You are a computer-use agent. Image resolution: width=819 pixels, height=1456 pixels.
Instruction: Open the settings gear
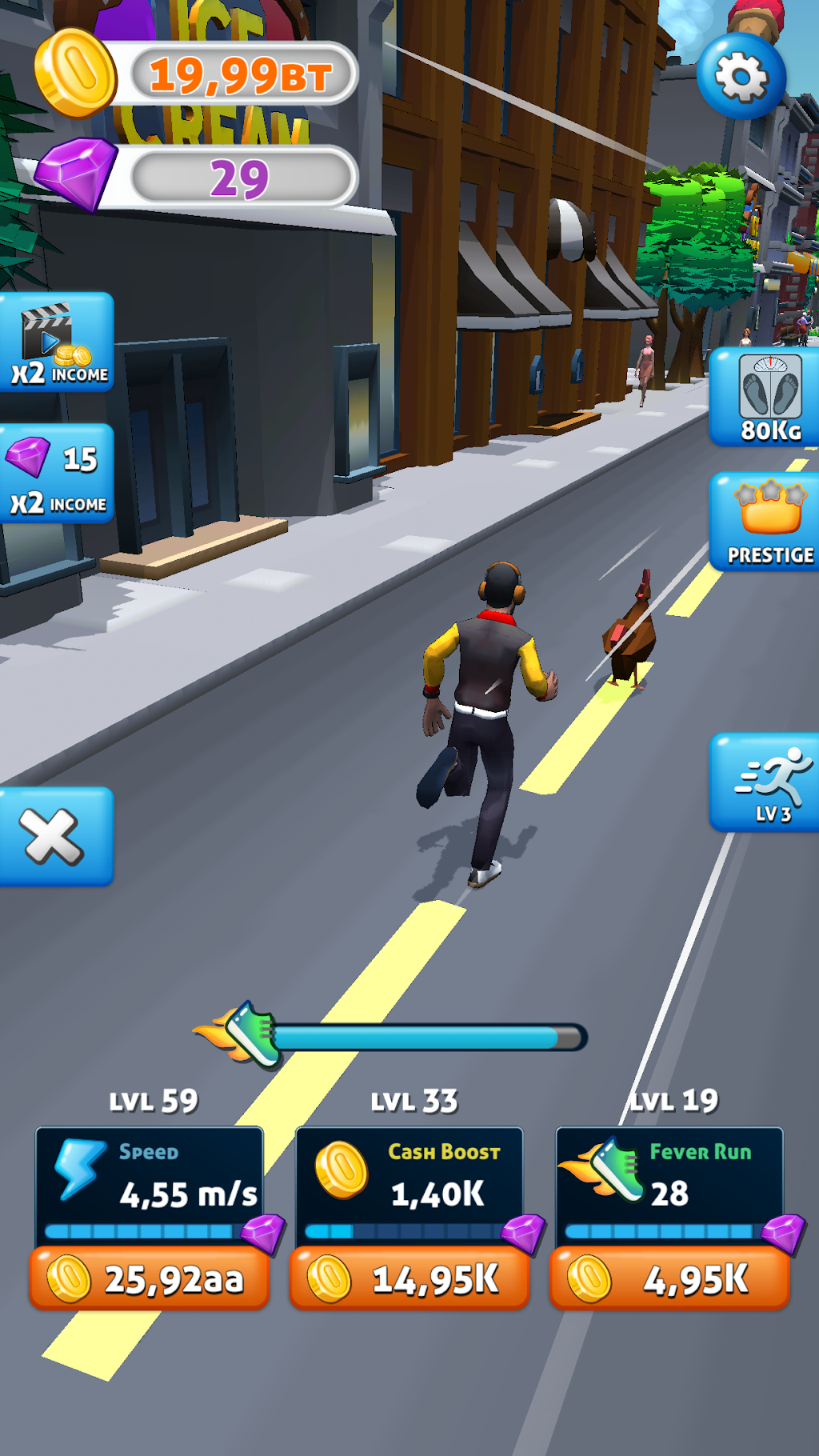click(741, 77)
